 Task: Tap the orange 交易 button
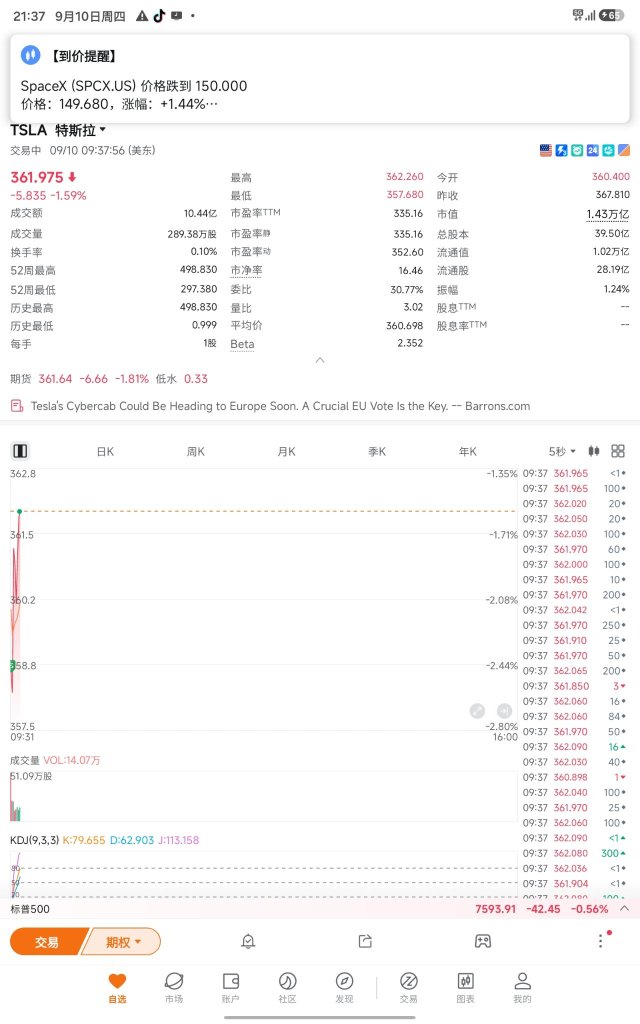[47, 942]
